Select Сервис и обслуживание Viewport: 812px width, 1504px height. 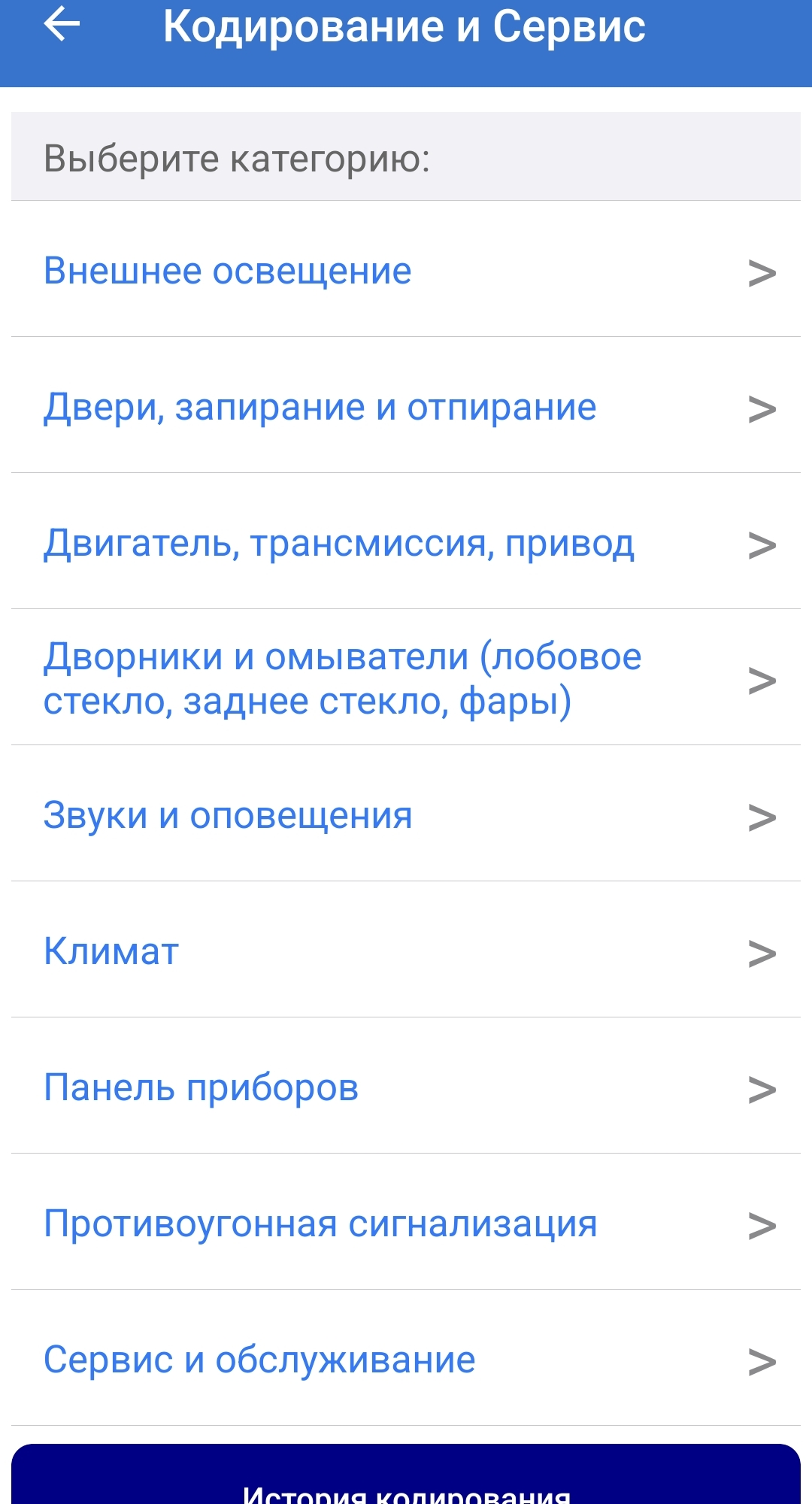click(x=406, y=1360)
